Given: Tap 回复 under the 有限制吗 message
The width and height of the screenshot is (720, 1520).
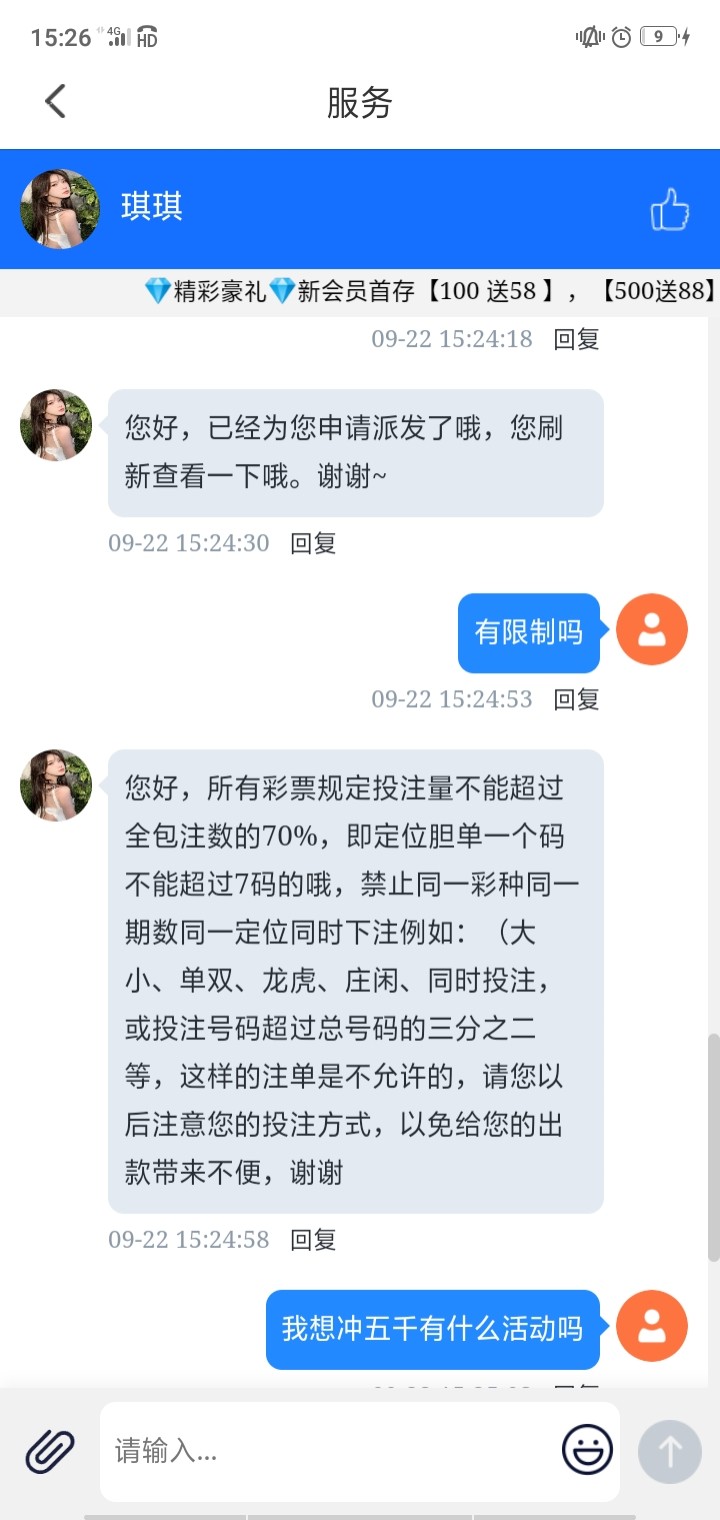Looking at the screenshot, I should point(577,699).
